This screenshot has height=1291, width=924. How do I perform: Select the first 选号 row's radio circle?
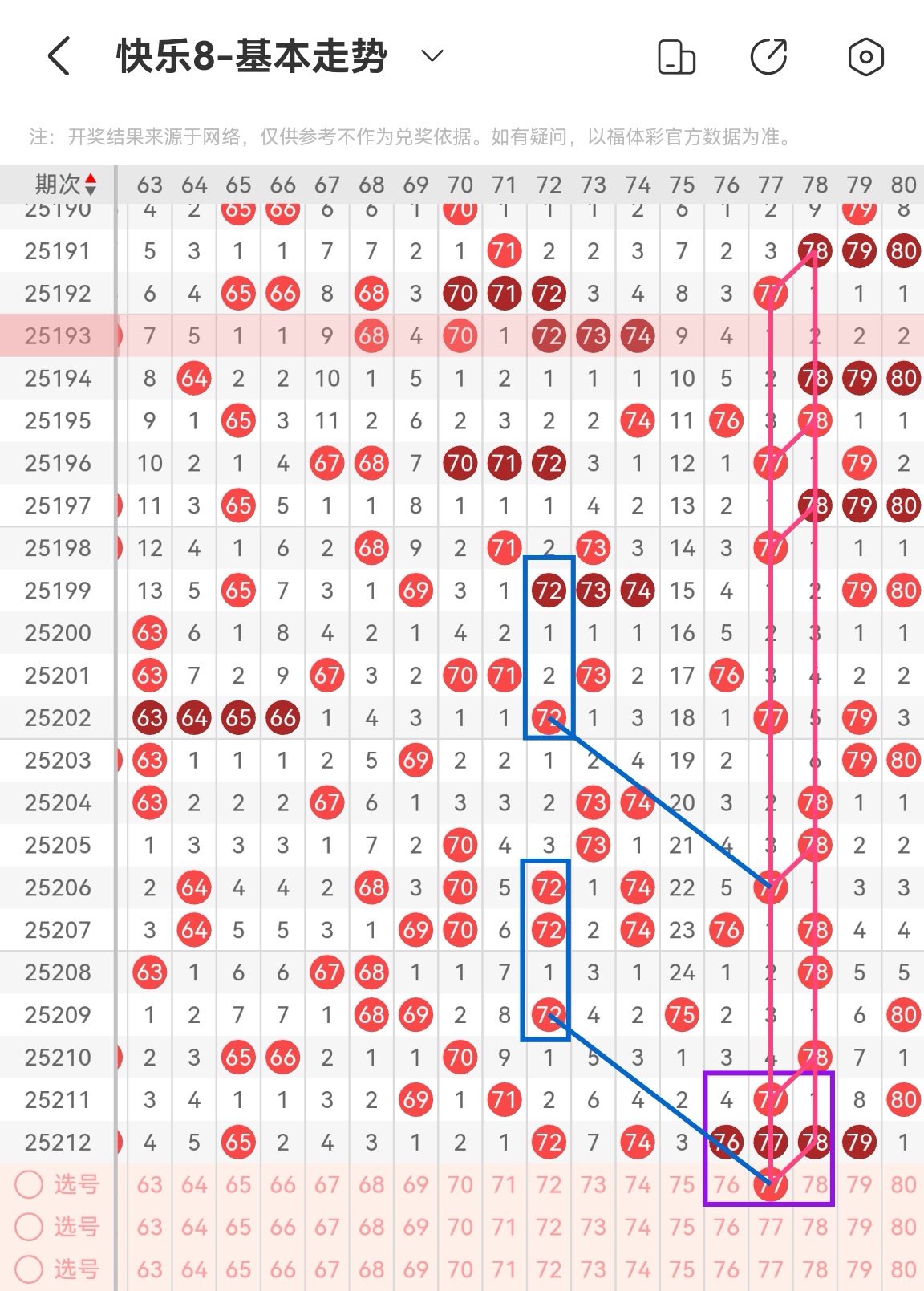pos(29,1184)
